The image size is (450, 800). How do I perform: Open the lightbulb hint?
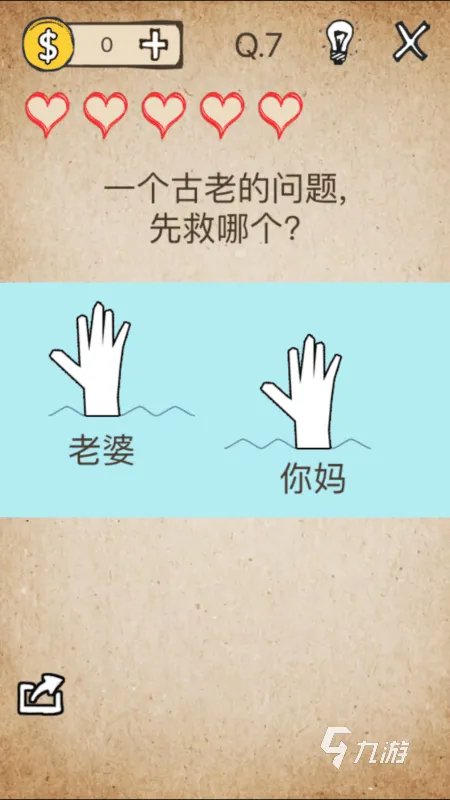pyautogui.click(x=339, y=45)
